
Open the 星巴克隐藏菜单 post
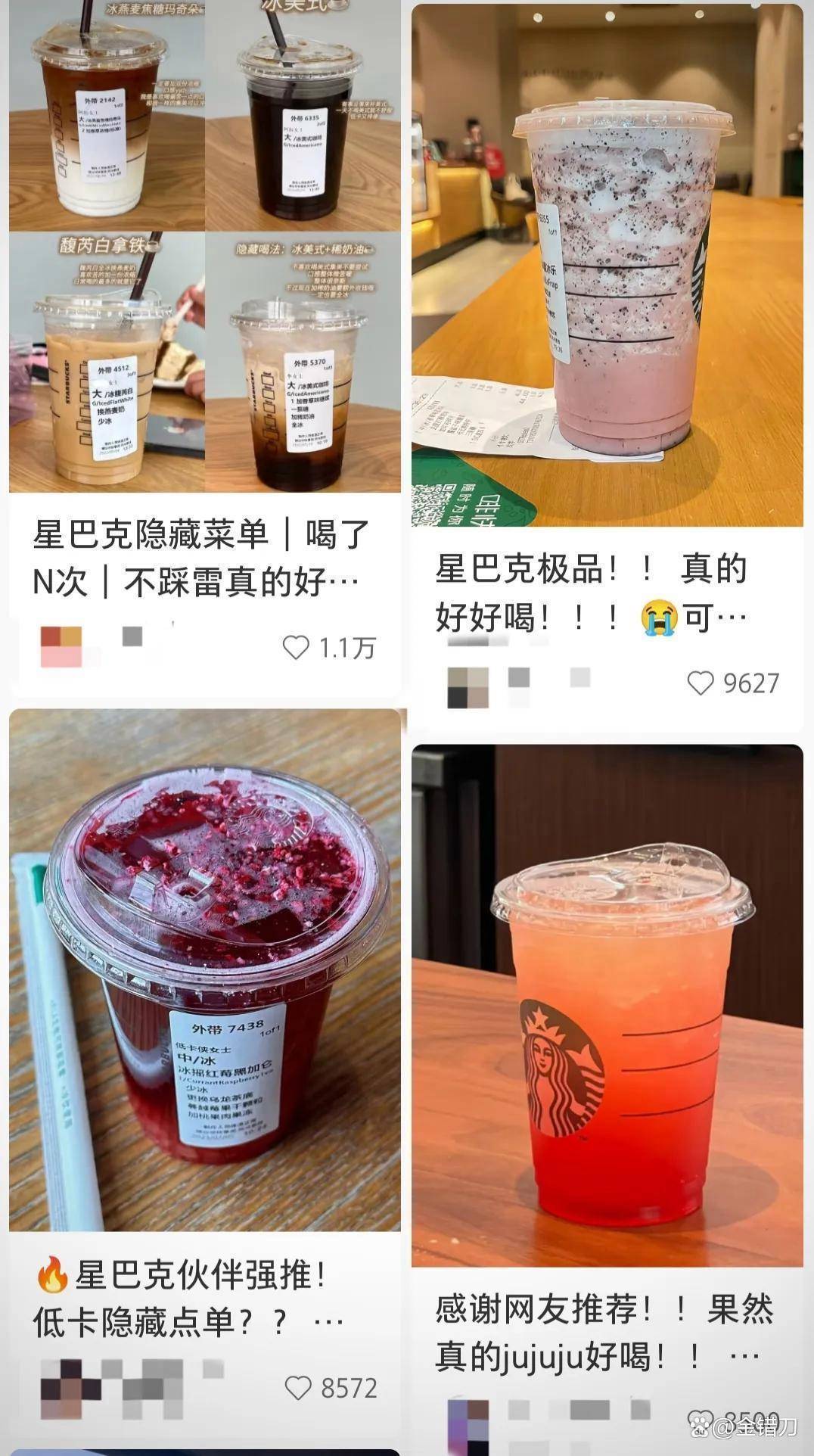pos(204,250)
